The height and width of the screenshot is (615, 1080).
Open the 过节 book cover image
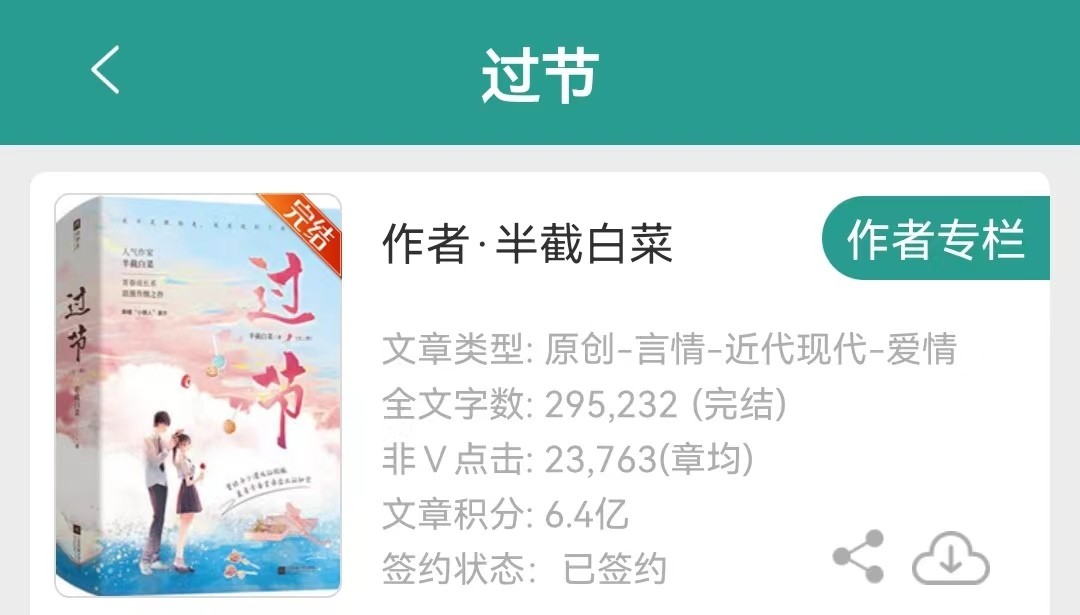pyautogui.click(x=198, y=395)
